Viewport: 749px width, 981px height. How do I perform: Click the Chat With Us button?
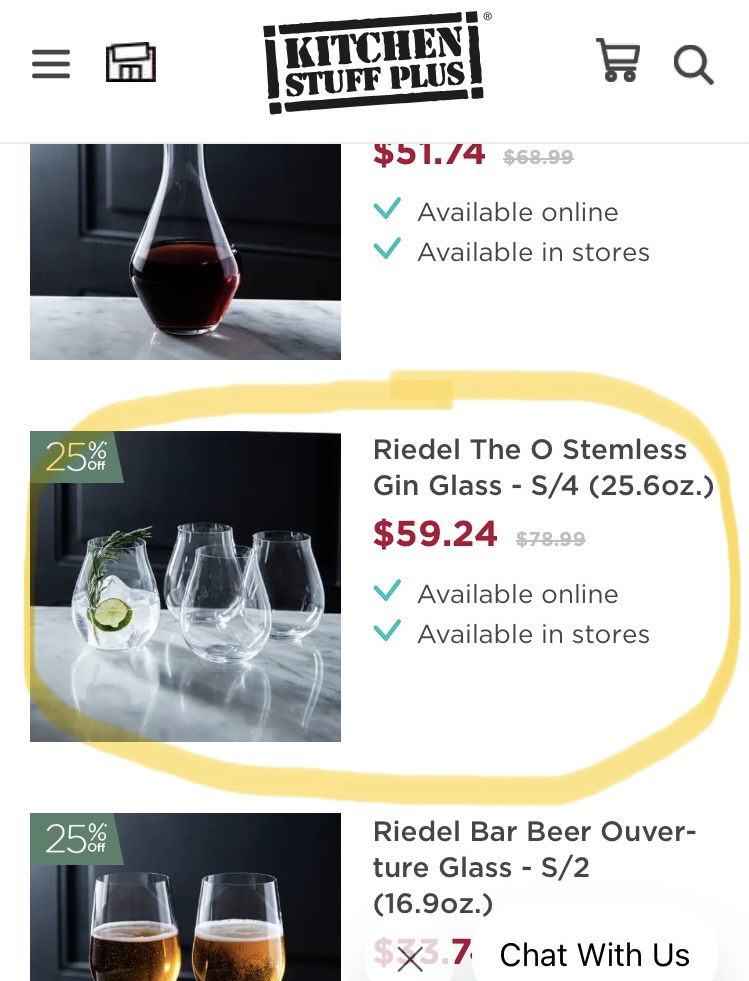click(x=594, y=955)
